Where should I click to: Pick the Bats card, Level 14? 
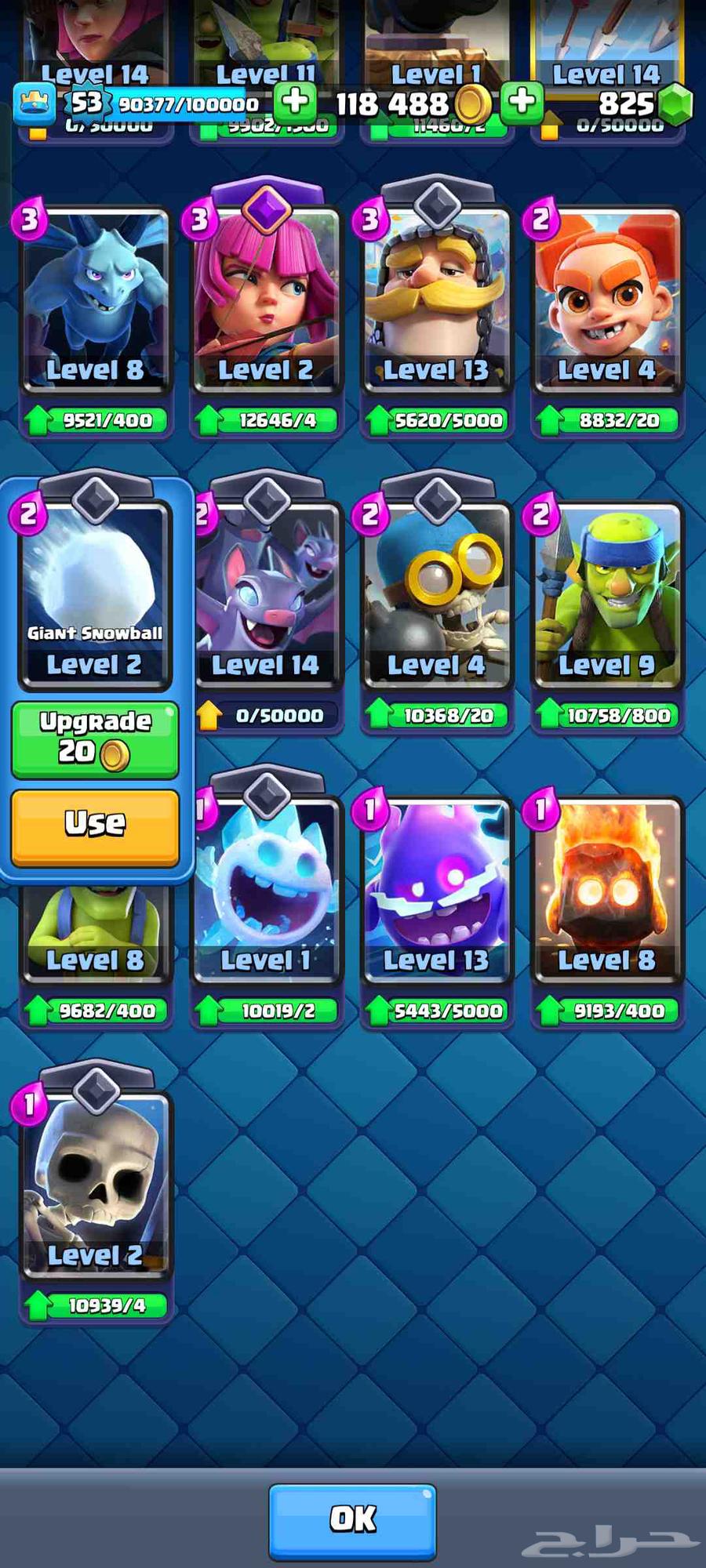pos(267,597)
